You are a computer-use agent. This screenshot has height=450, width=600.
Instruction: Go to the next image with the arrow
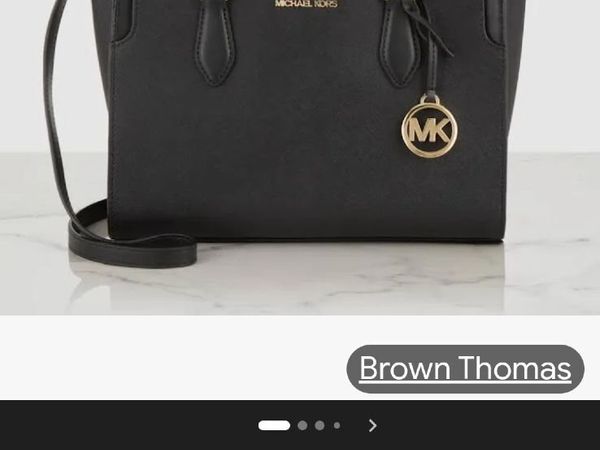click(373, 425)
